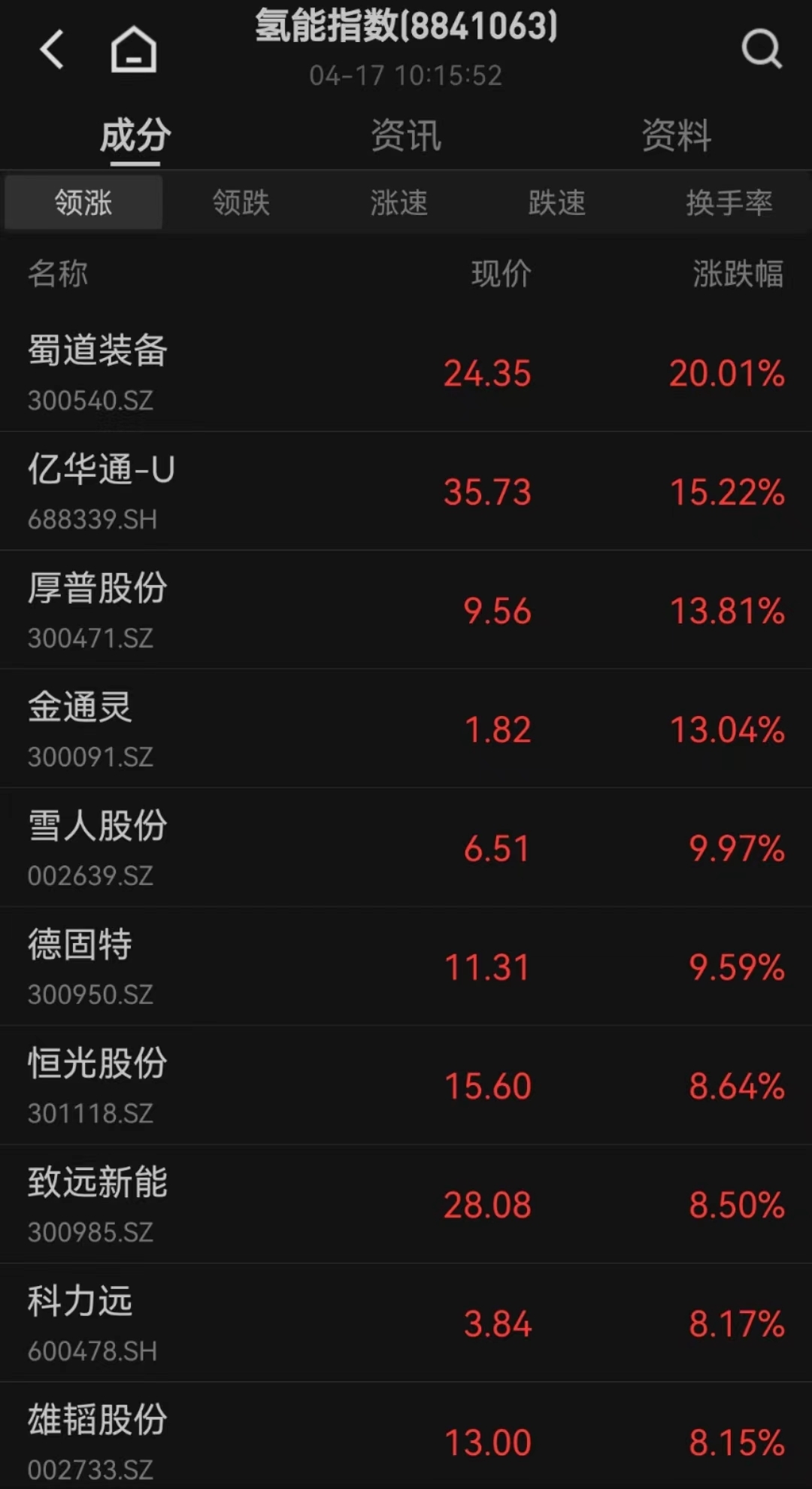
Task: Open stock 德固特
Action: click(x=406, y=966)
